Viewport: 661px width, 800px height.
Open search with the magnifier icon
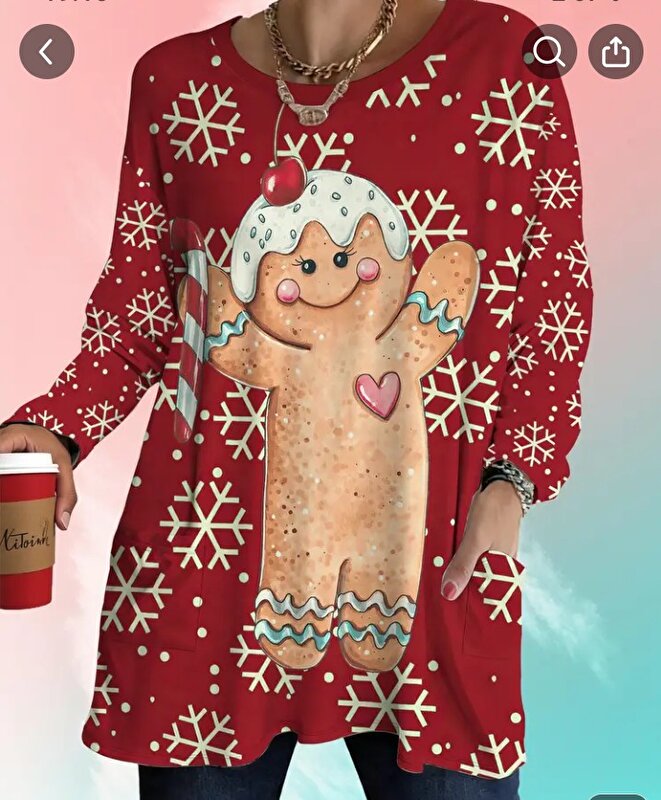point(549,52)
